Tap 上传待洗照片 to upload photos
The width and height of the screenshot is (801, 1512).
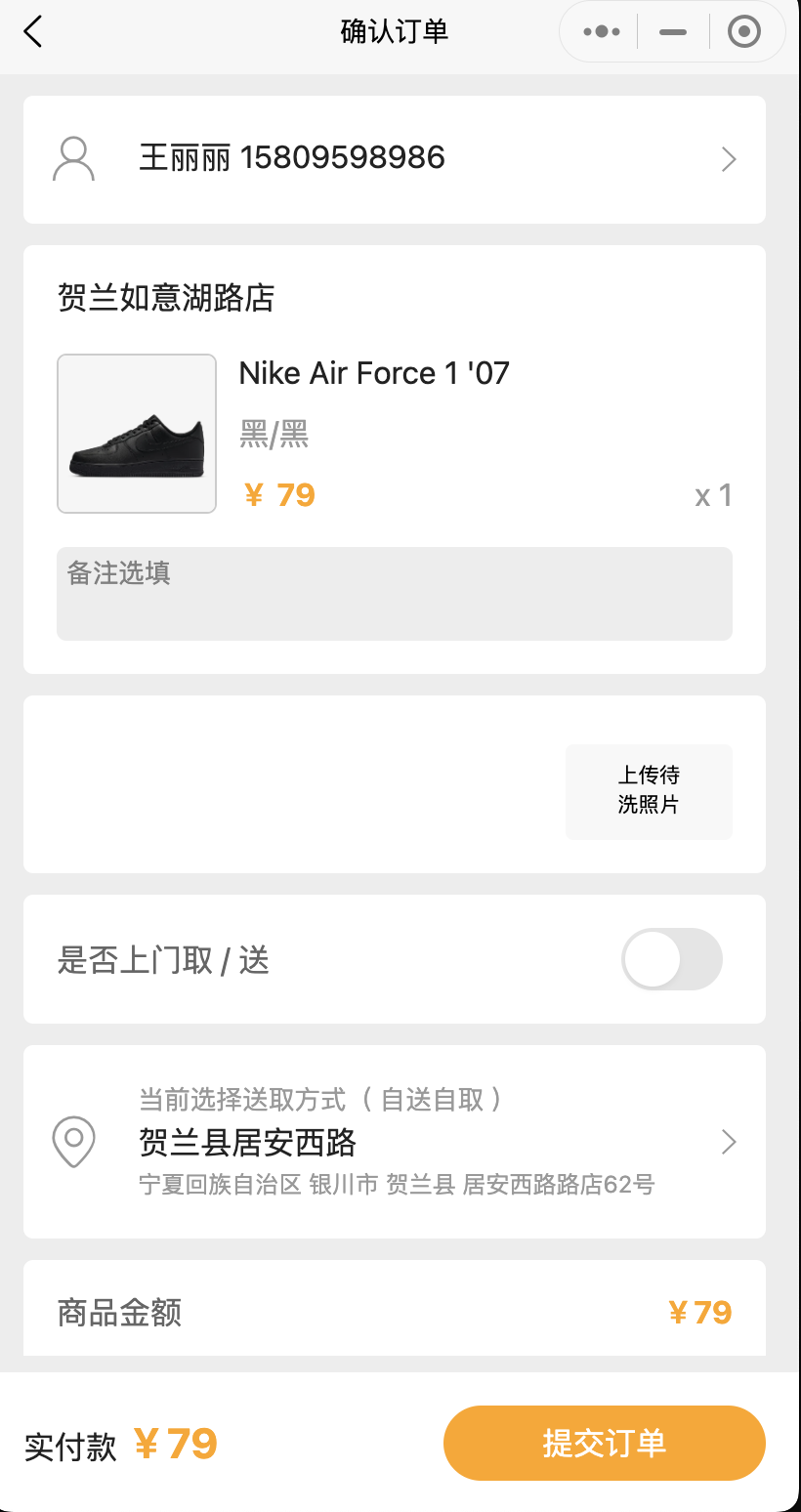649,790
